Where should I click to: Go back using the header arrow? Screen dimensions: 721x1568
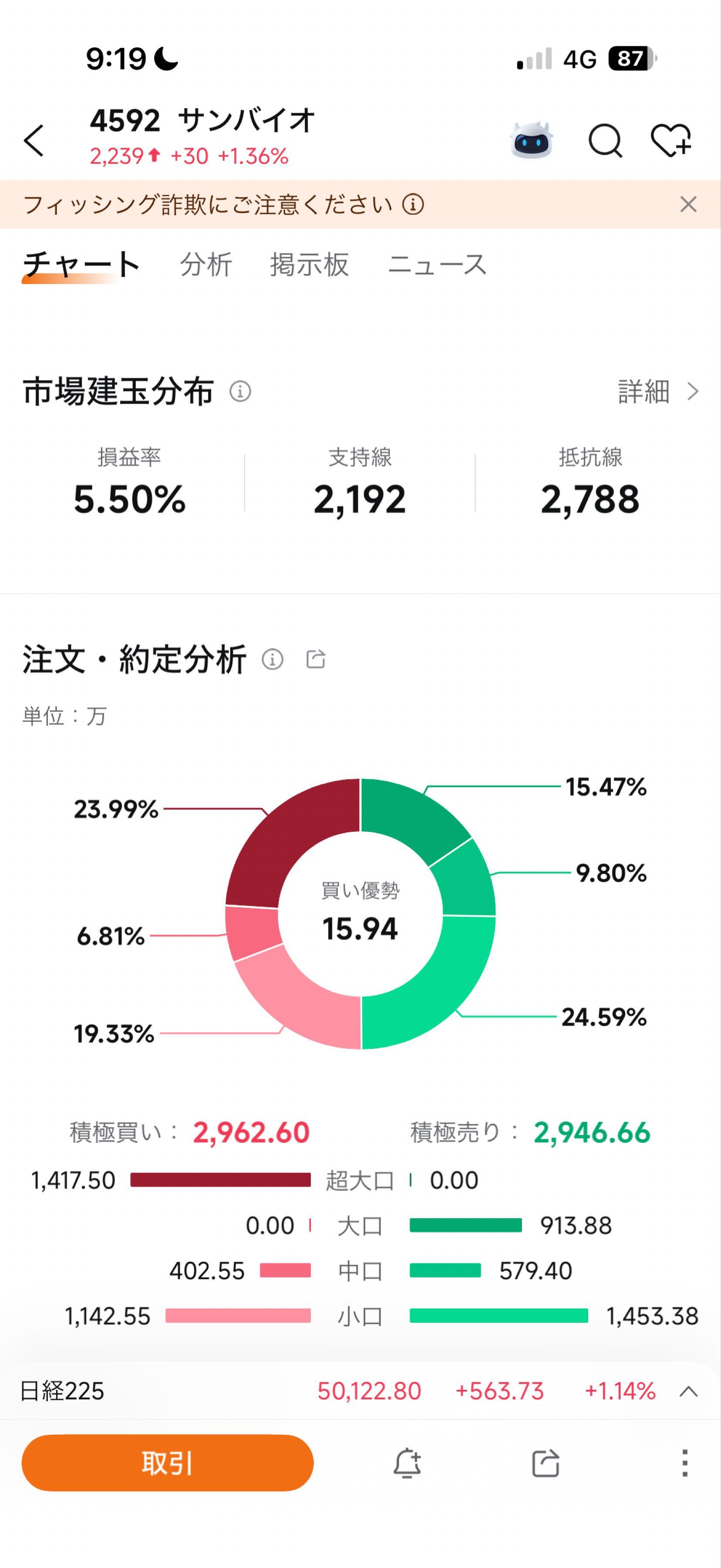[34, 141]
